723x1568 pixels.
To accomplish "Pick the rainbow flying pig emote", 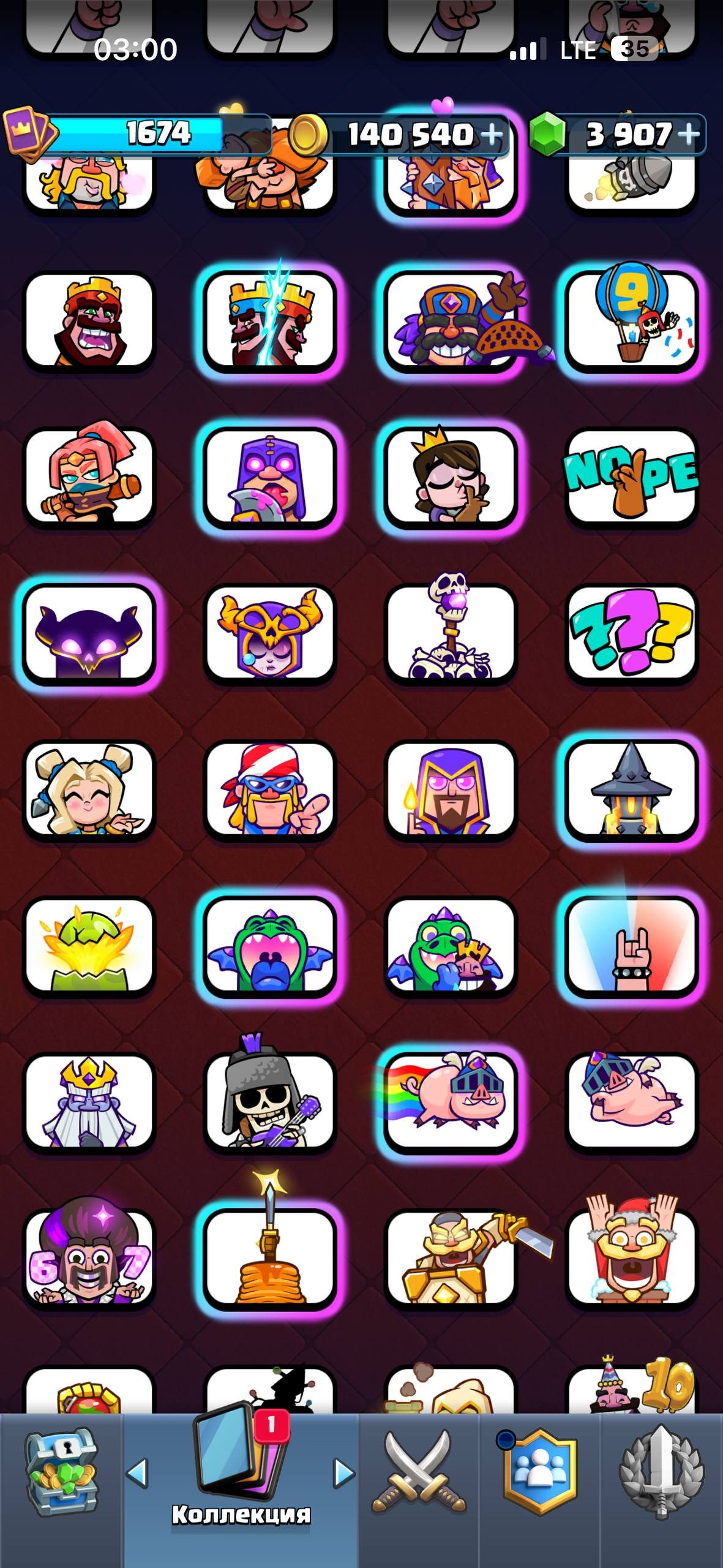I will click(451, 1101).
